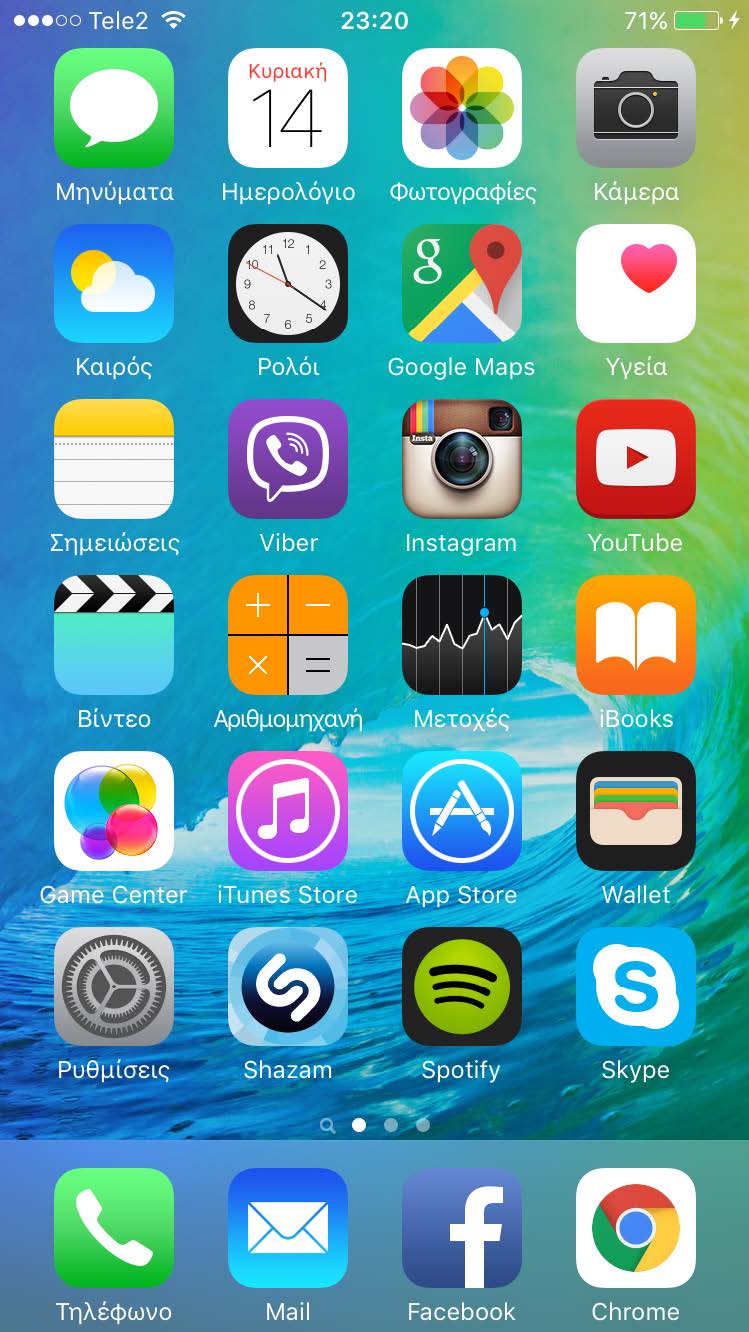Open Ρυθμίσεις settings
Screen dimensions: 749x1332
114,987
